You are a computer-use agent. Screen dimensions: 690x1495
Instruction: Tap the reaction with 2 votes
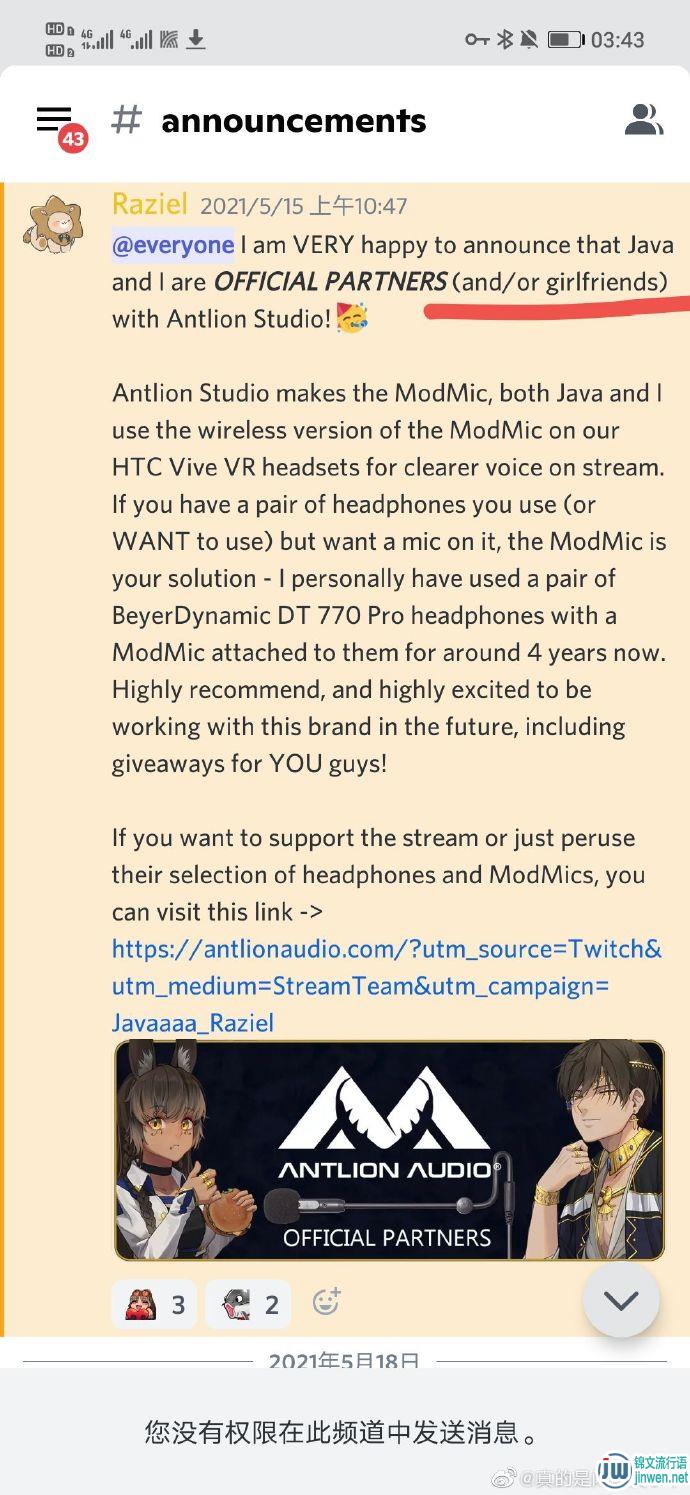click(x=249, y=1304)
